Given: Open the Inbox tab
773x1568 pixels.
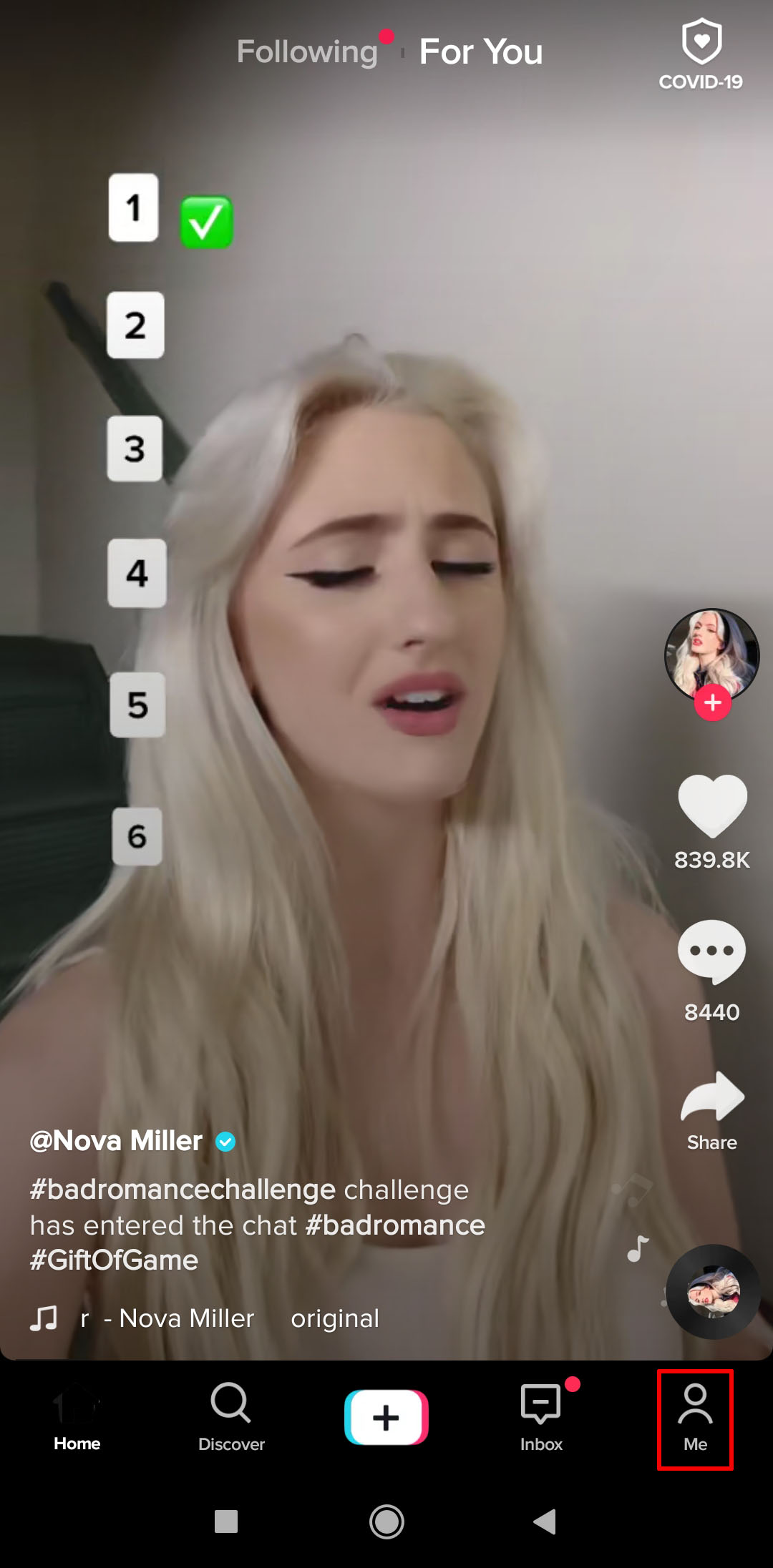Looking at the screenshot, I should [541, 1418].
